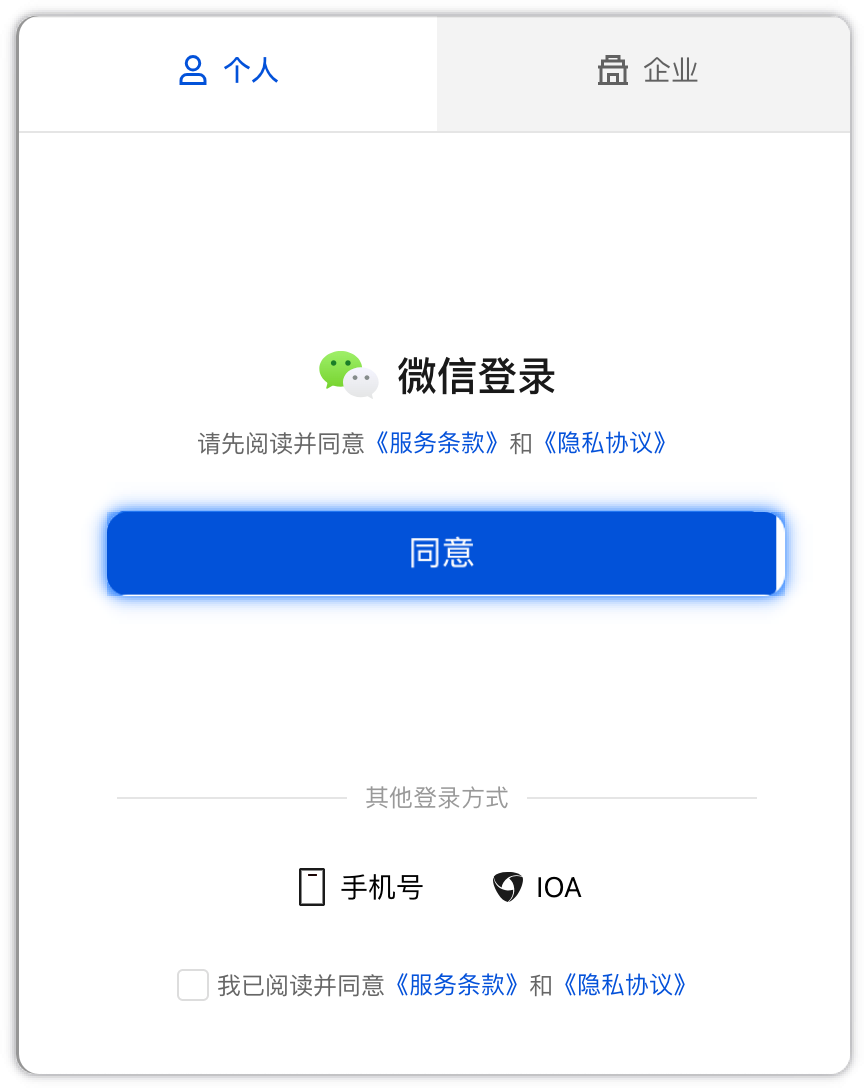Log in with 手机号
Viewport: 866px width, 1090px height.
tap(361, 887)
